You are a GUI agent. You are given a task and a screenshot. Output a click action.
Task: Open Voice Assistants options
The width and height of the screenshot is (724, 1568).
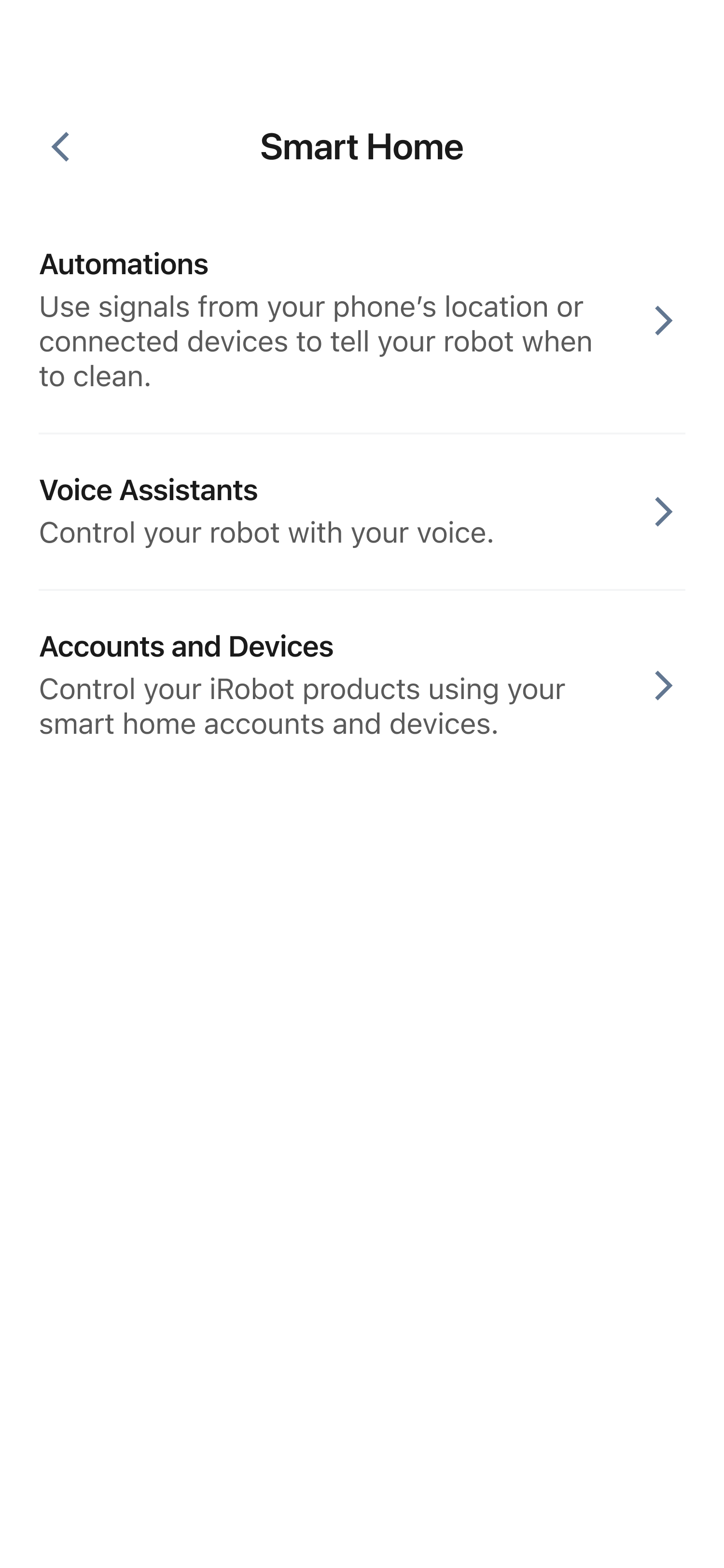(362, 511)
